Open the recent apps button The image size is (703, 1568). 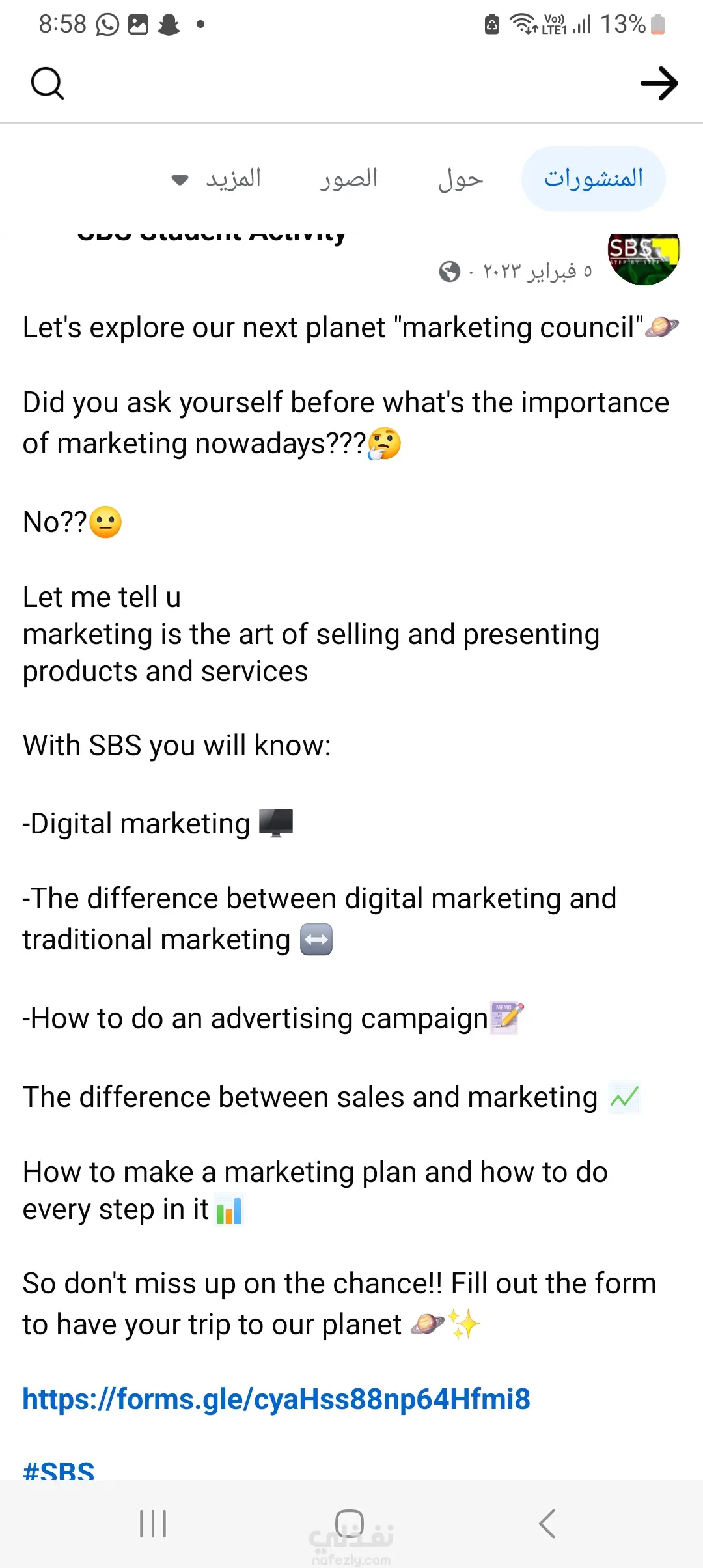click(153, 1524)
